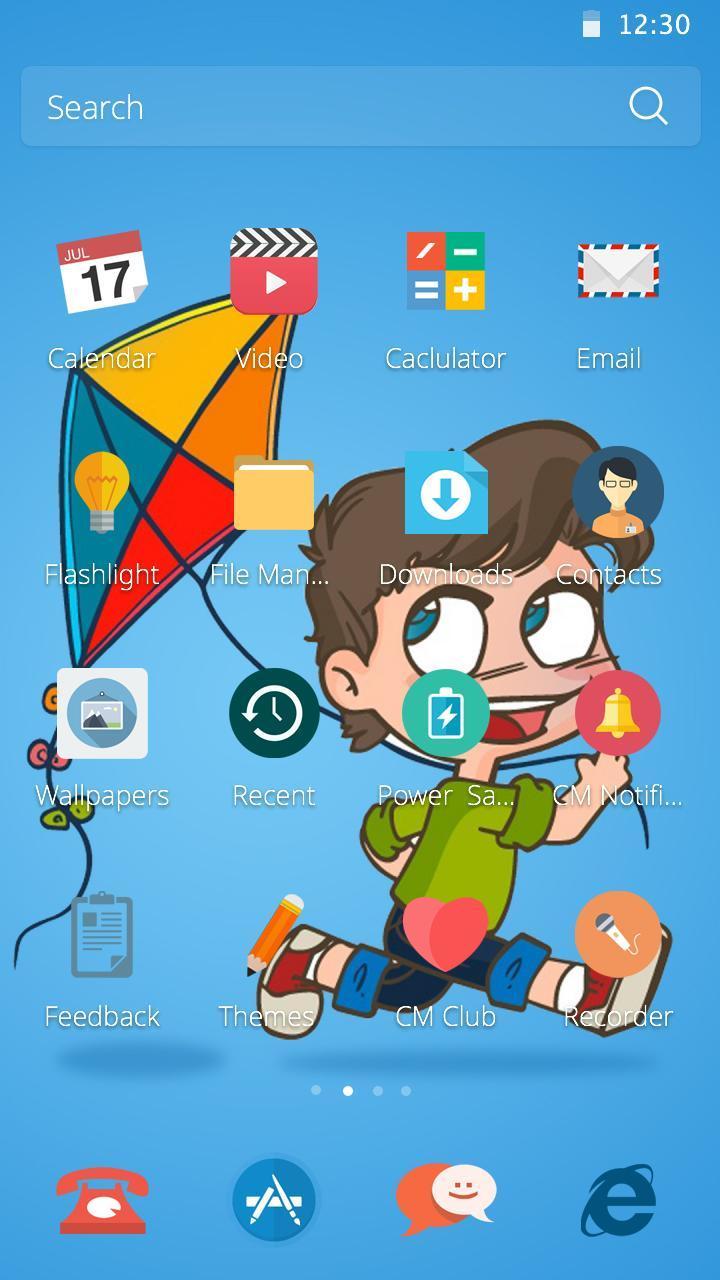Viewport: 720px width, 1280px height.
Task: Open the browser in the dock
Action: tap(618, 1200)
